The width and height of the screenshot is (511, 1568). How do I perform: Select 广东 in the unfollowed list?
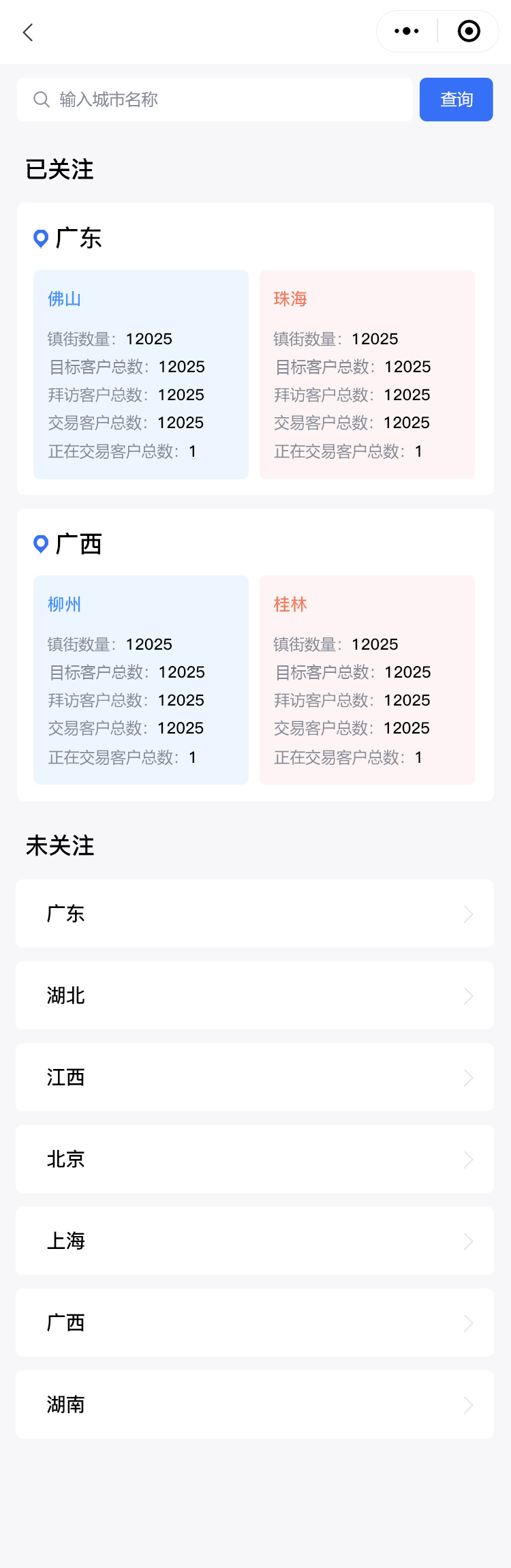(255, 914)
